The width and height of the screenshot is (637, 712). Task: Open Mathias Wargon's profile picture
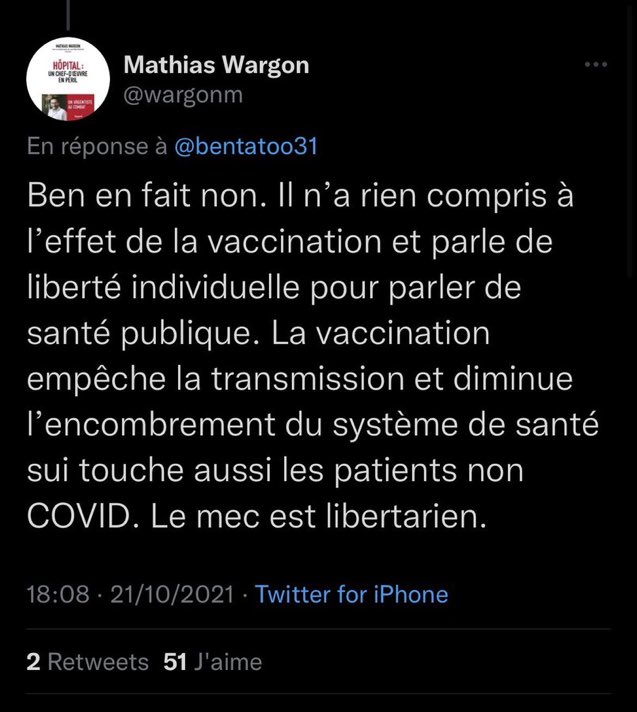tap(68, 83)
